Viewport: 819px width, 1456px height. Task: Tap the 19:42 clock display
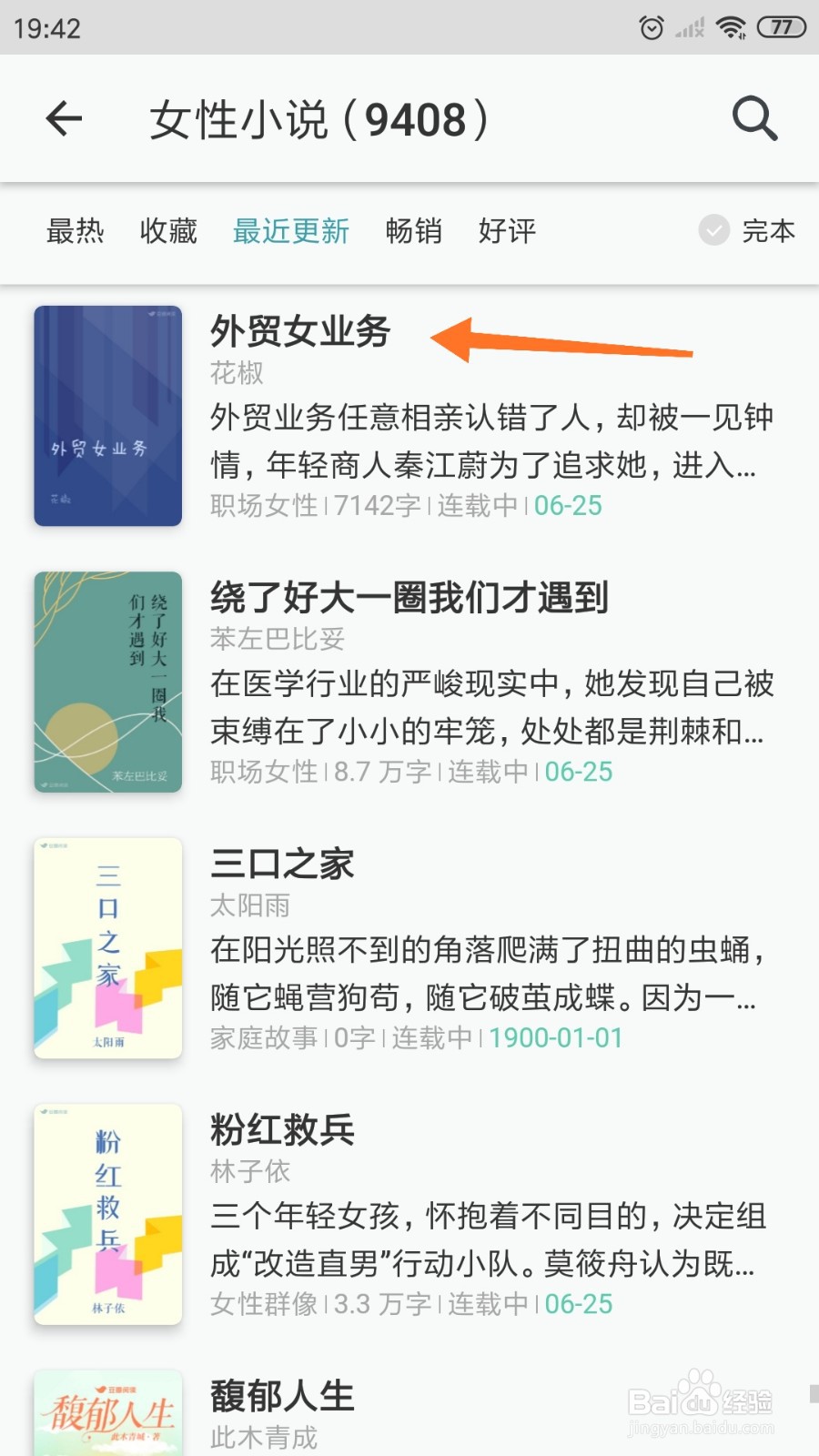47,28
